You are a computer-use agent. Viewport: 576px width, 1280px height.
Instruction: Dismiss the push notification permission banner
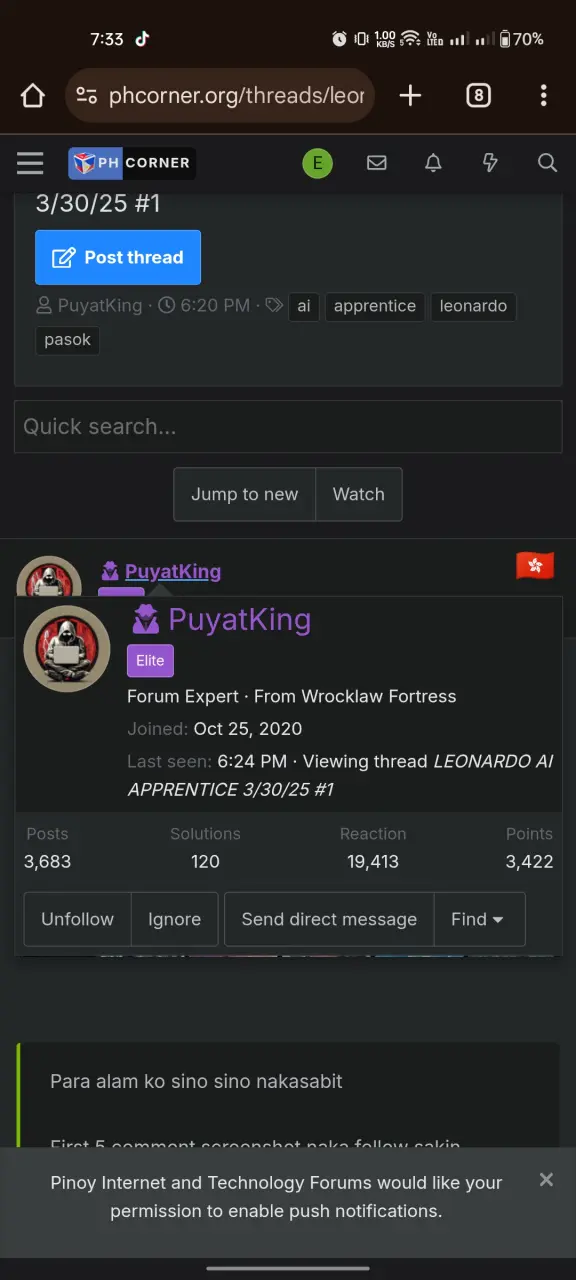[x=546, y=1180]
